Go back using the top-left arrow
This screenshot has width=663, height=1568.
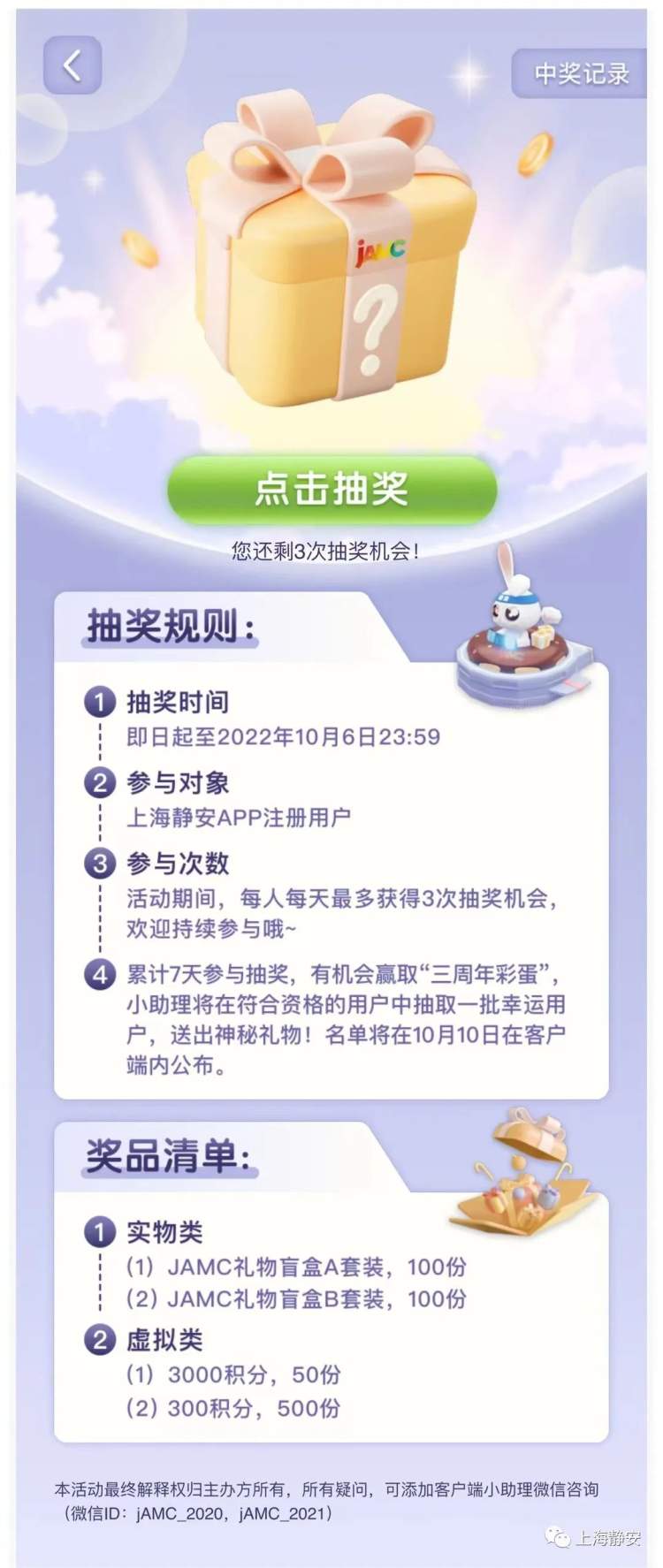tap(72, 65)
